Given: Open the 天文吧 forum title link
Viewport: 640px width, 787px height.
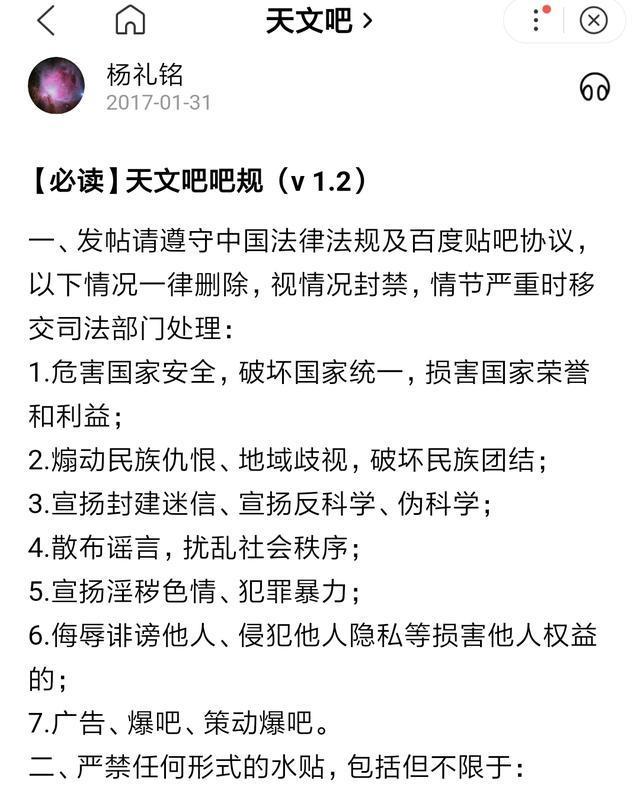Looking at the screenshot, I should click(318, 21).
